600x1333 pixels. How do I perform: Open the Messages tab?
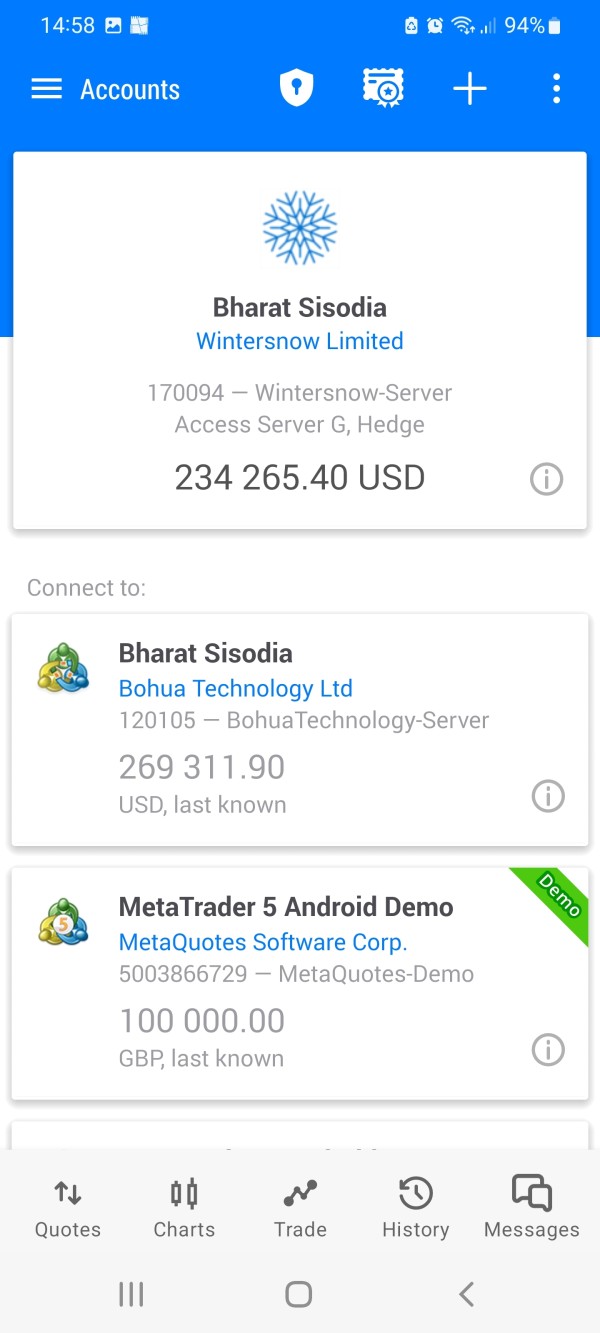click(532, 1208)
